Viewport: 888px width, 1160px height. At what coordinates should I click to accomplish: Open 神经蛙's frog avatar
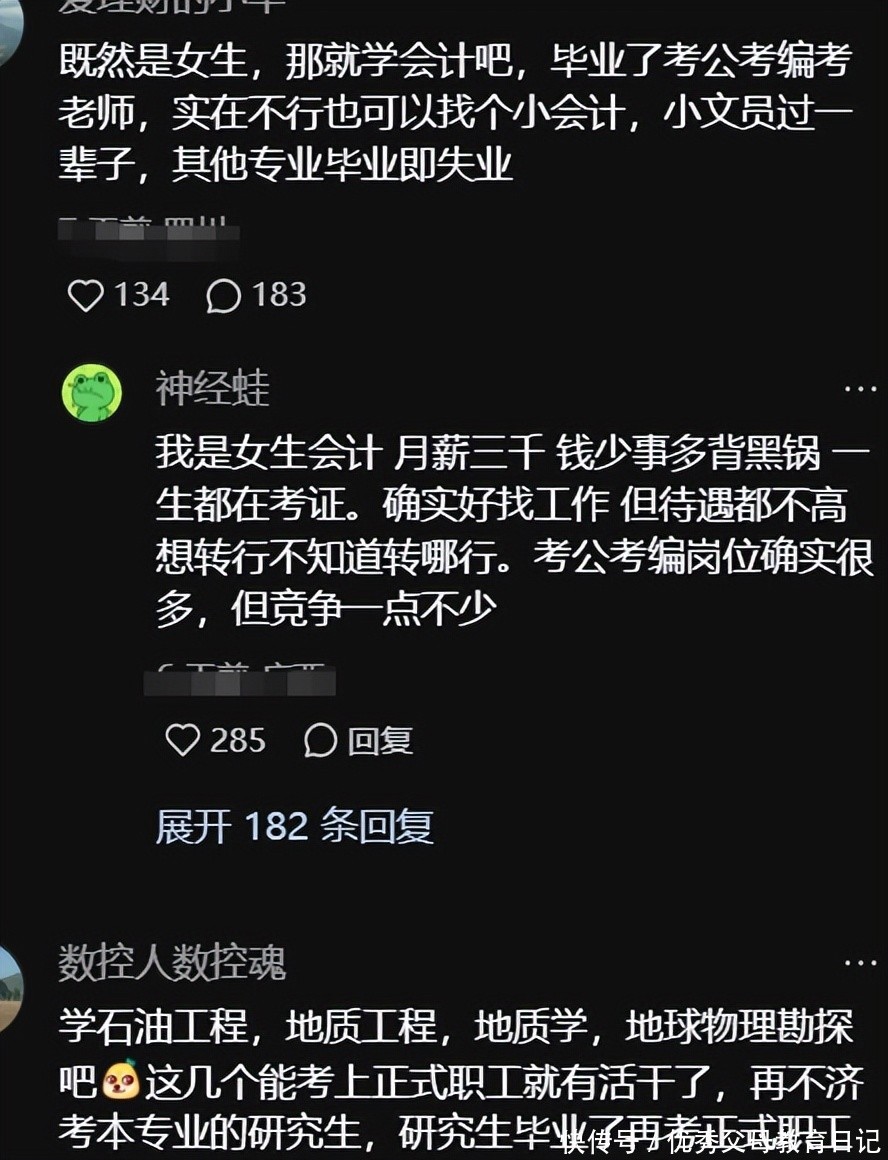point(92,392)
